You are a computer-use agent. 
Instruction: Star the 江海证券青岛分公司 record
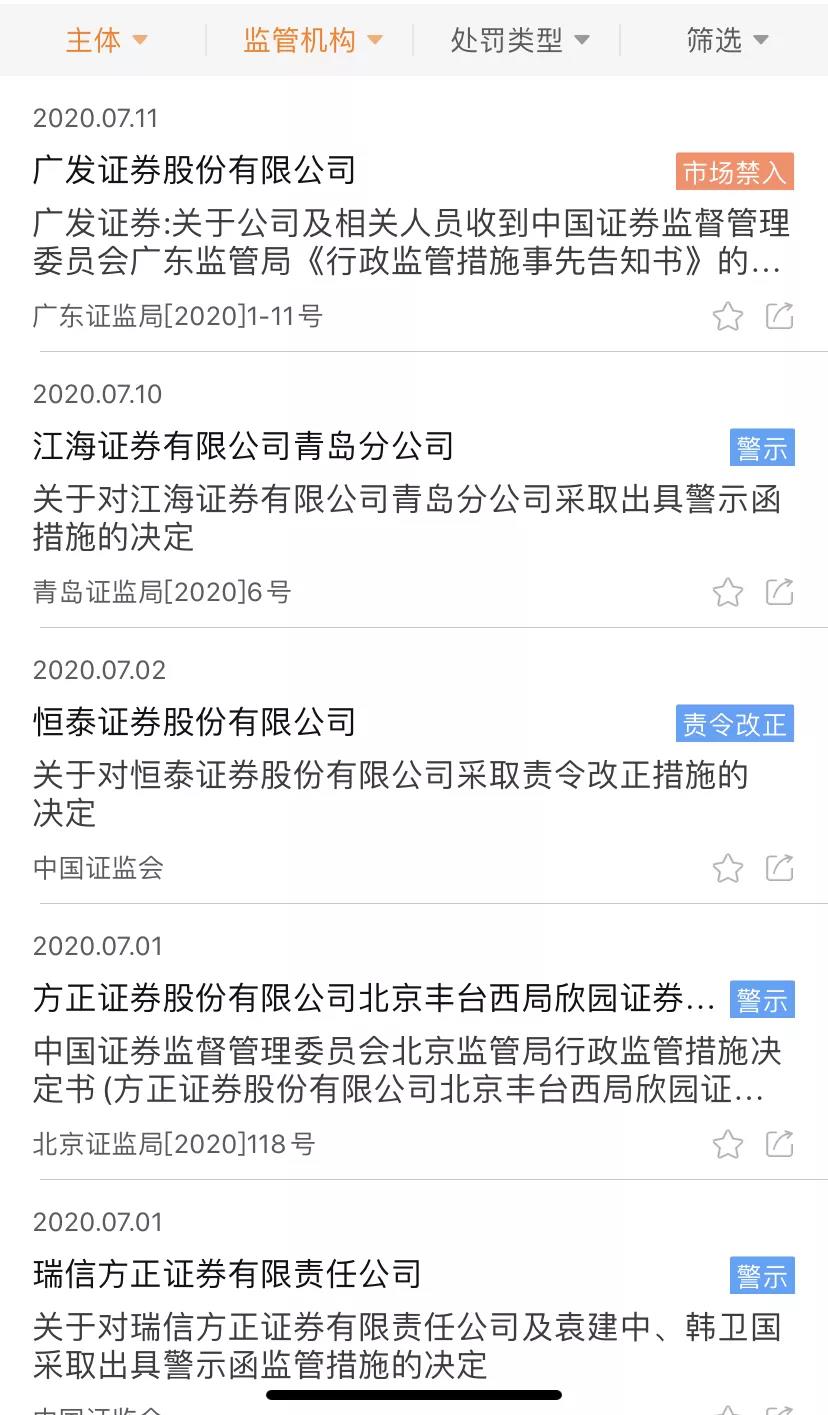[x=728, y=593]
